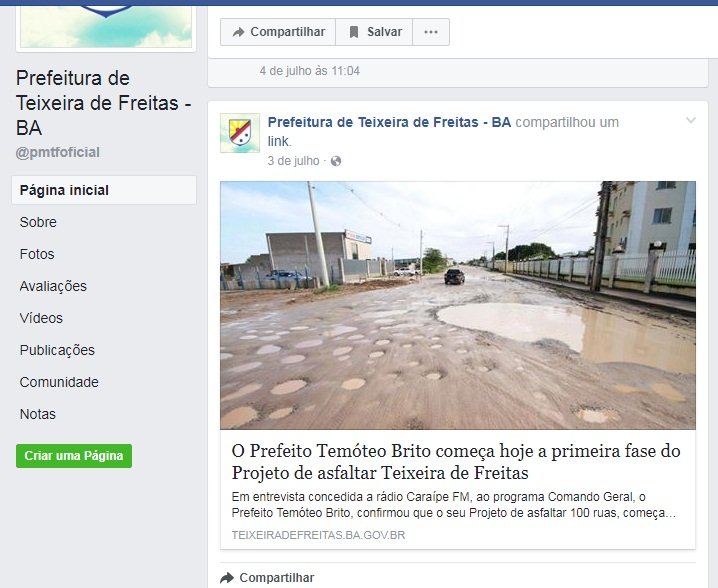Tap the page's profile picture next to the post
Viewport: 718px width, 588px height.
(240, 133)
